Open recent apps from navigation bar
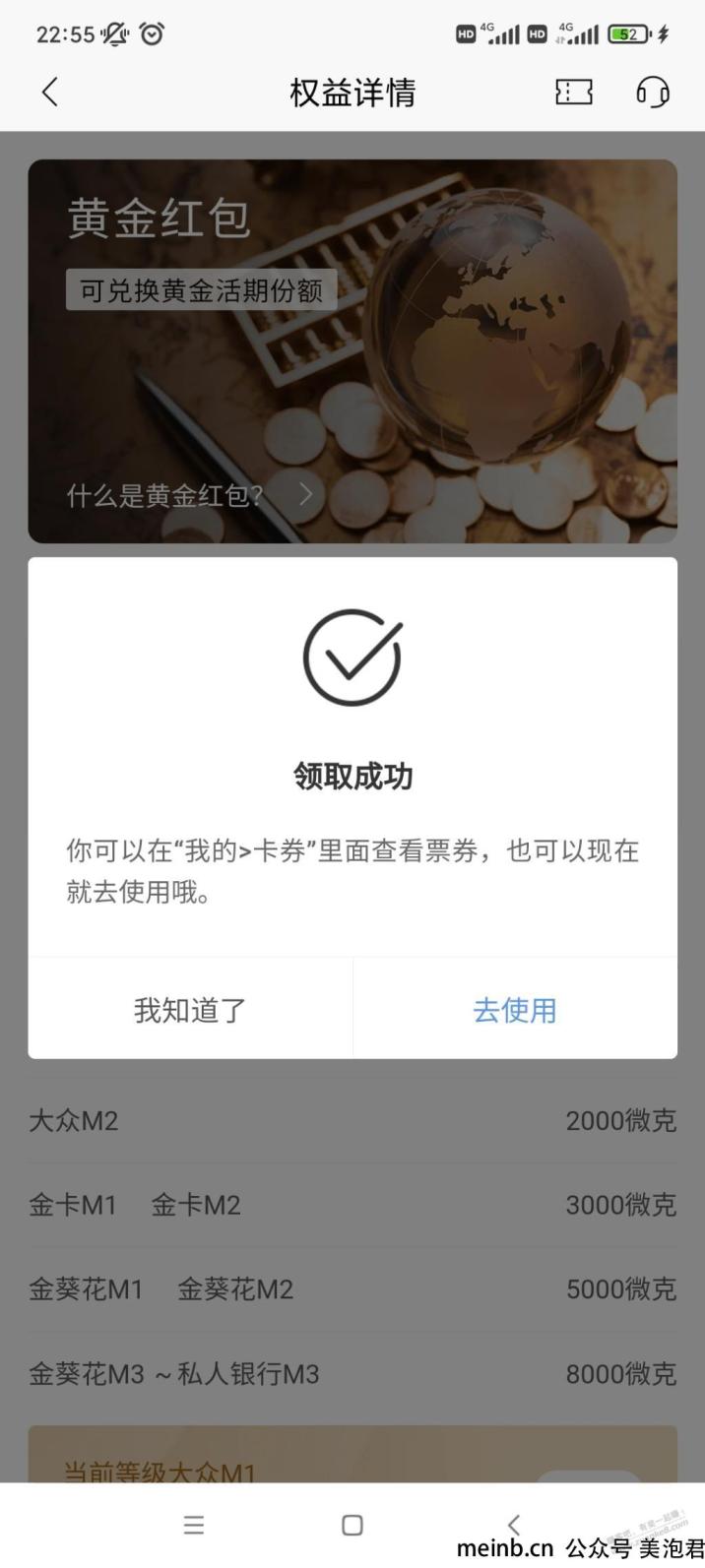The image size is (705, 1568). pos(194,1525)
